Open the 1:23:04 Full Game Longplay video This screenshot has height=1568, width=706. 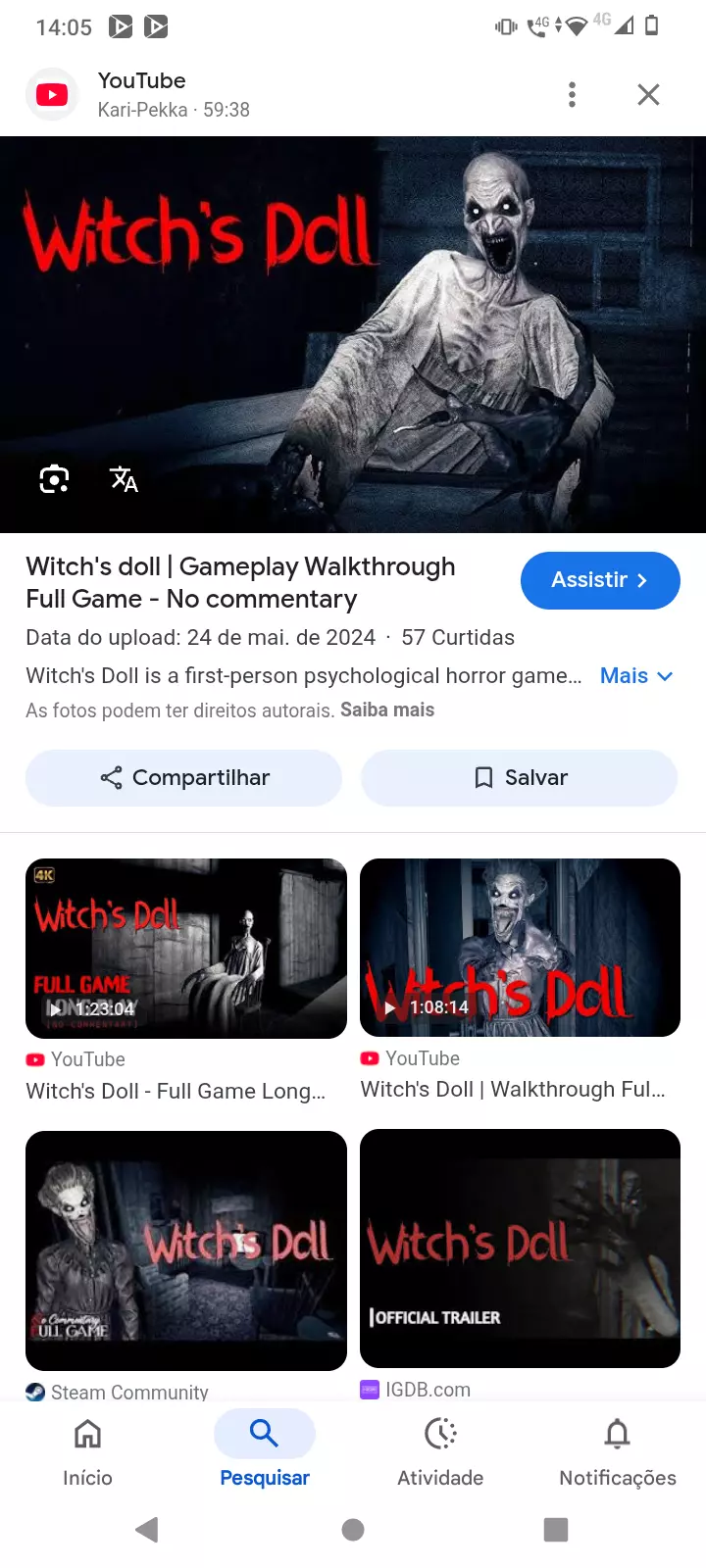(x=186, y=949)
